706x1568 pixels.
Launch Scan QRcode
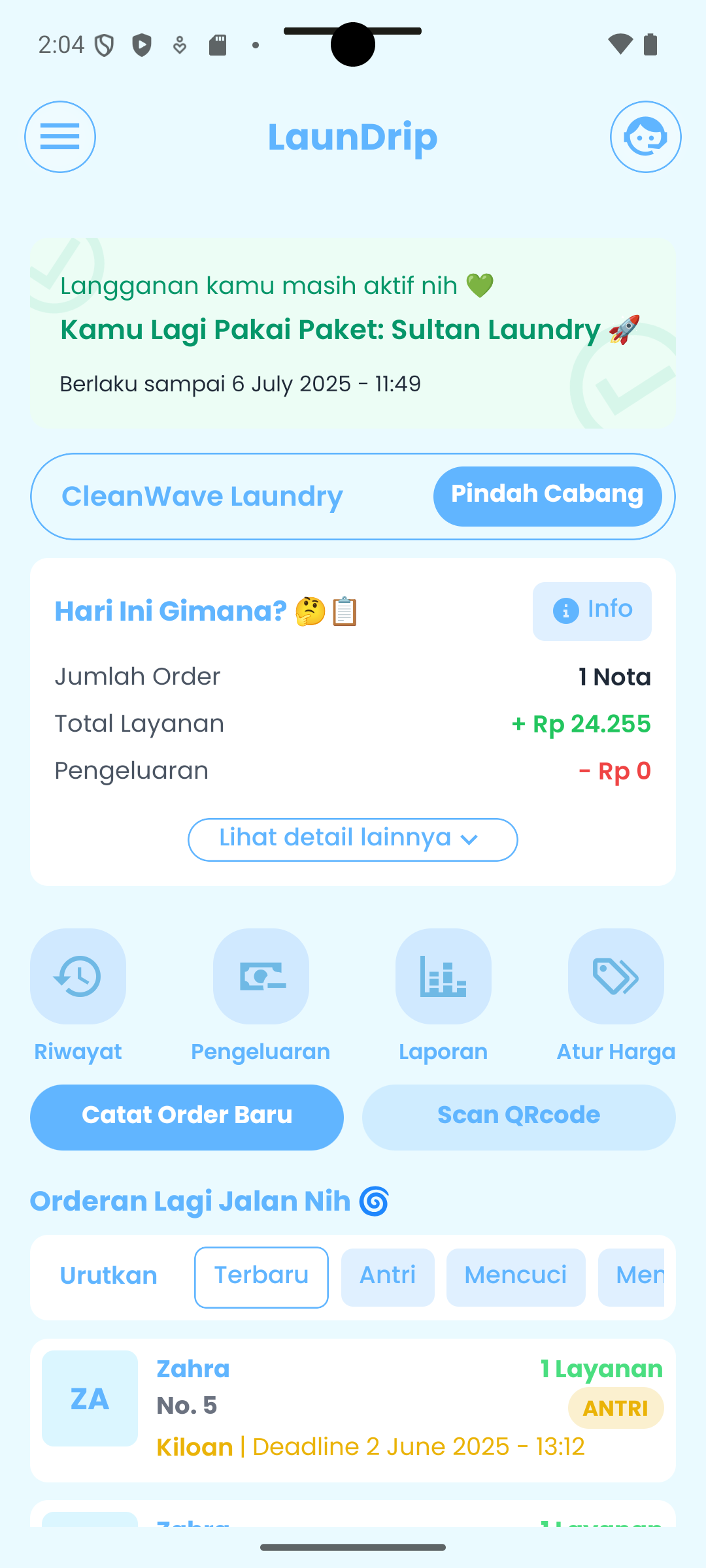coord(519,1117)
